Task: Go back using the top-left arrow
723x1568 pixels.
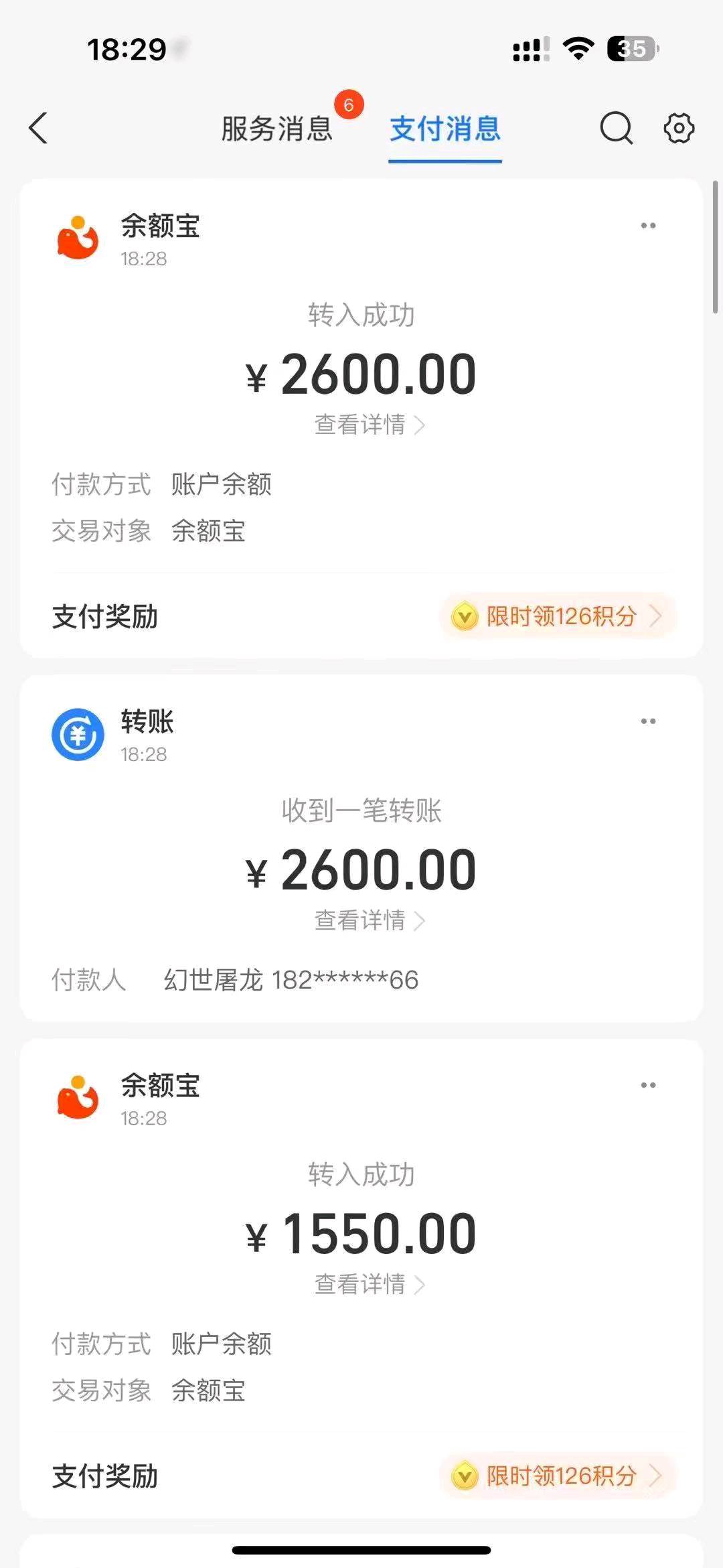Action: tap(38, 128)
